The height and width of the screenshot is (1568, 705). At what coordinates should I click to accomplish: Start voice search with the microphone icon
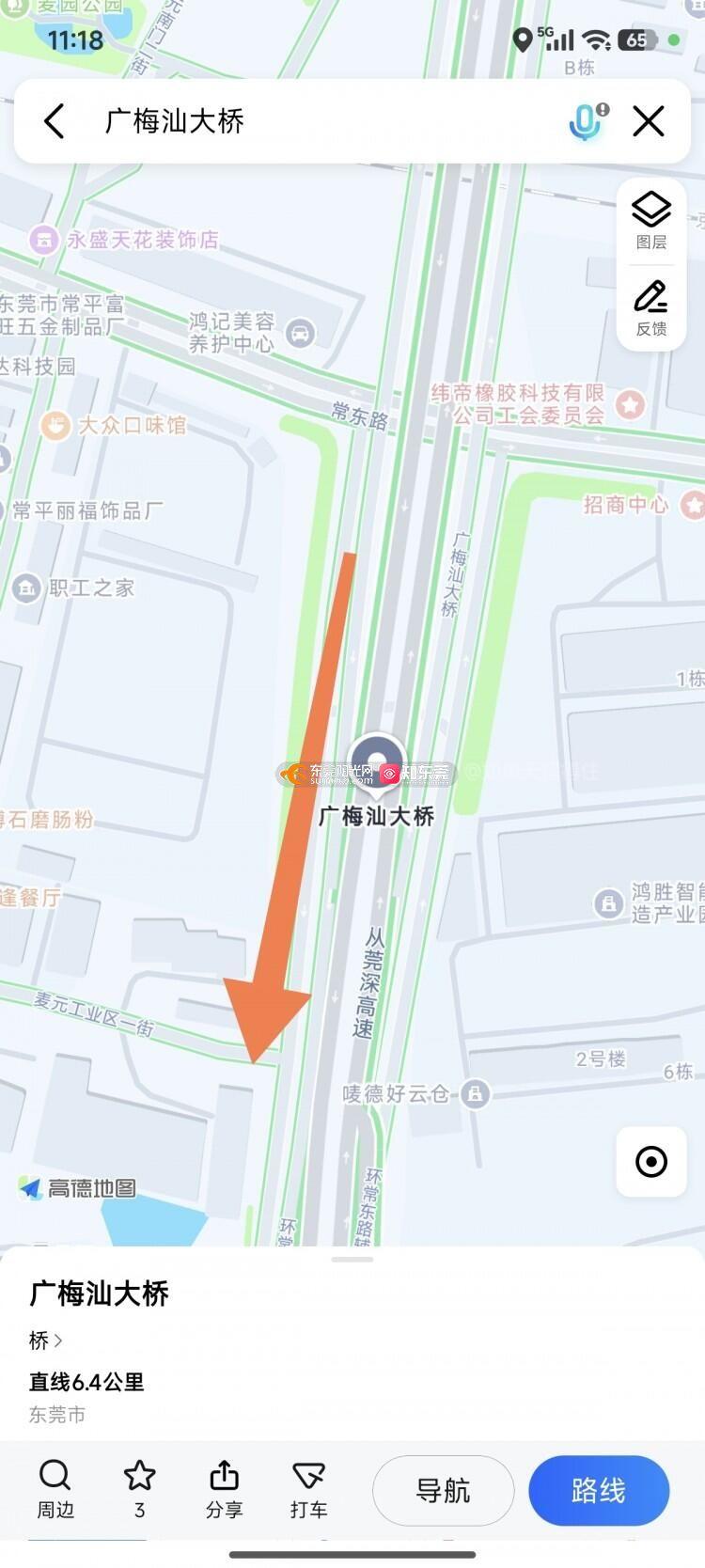[x=587, y=121]
